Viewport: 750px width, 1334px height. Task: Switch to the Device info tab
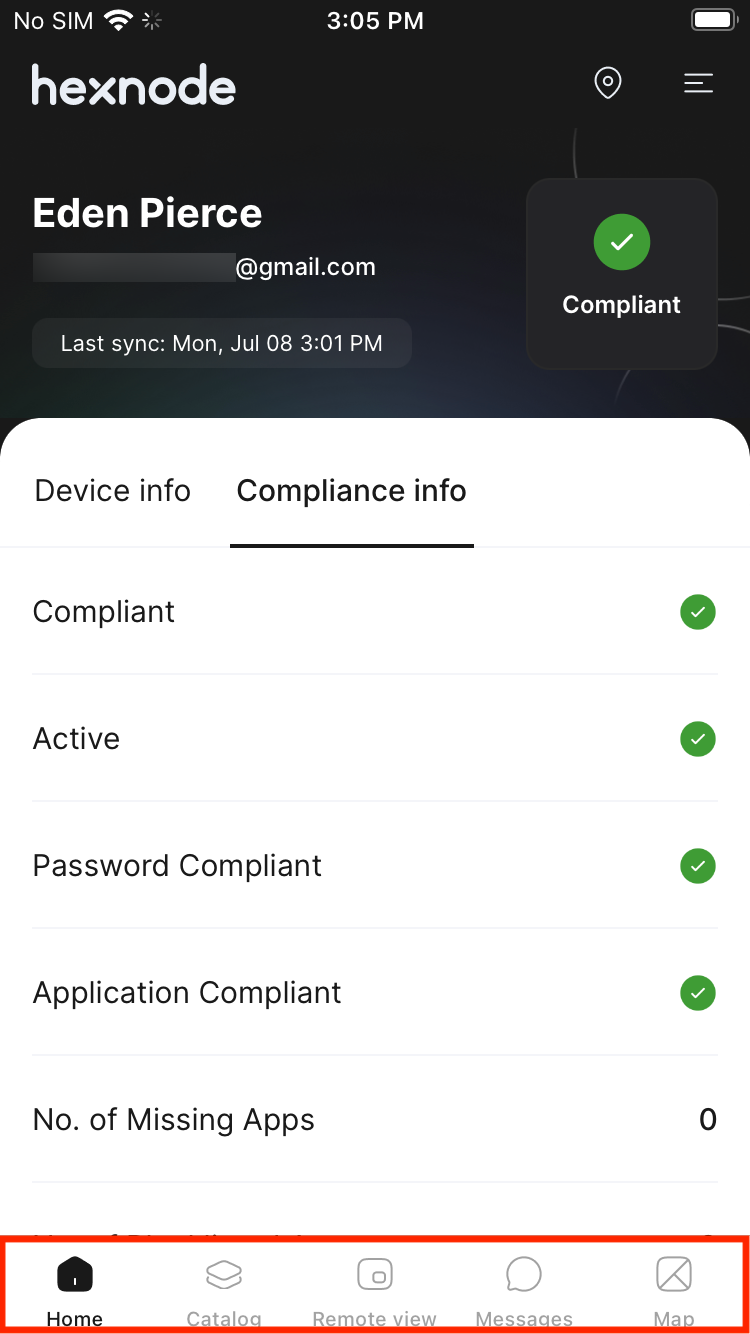[113, 491]
